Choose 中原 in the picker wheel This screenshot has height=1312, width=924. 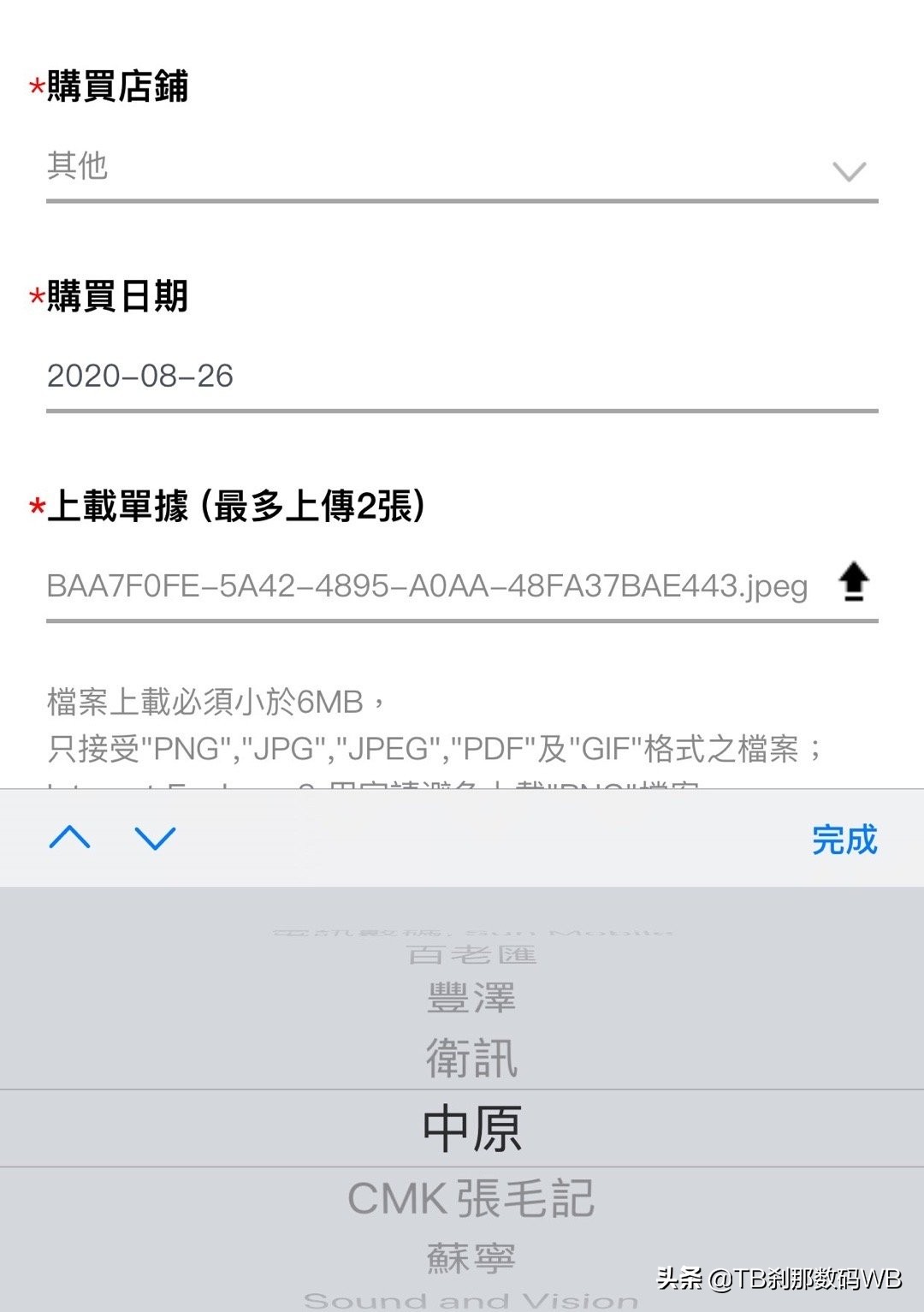470,1128
